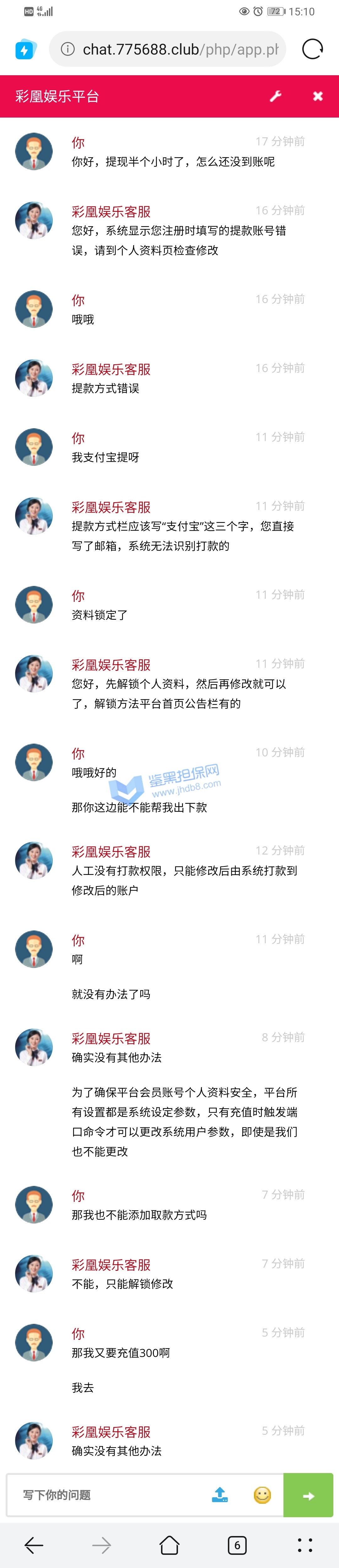Open the browser's four-dot menu
339x1568 pixels.
pos(305,1544)
